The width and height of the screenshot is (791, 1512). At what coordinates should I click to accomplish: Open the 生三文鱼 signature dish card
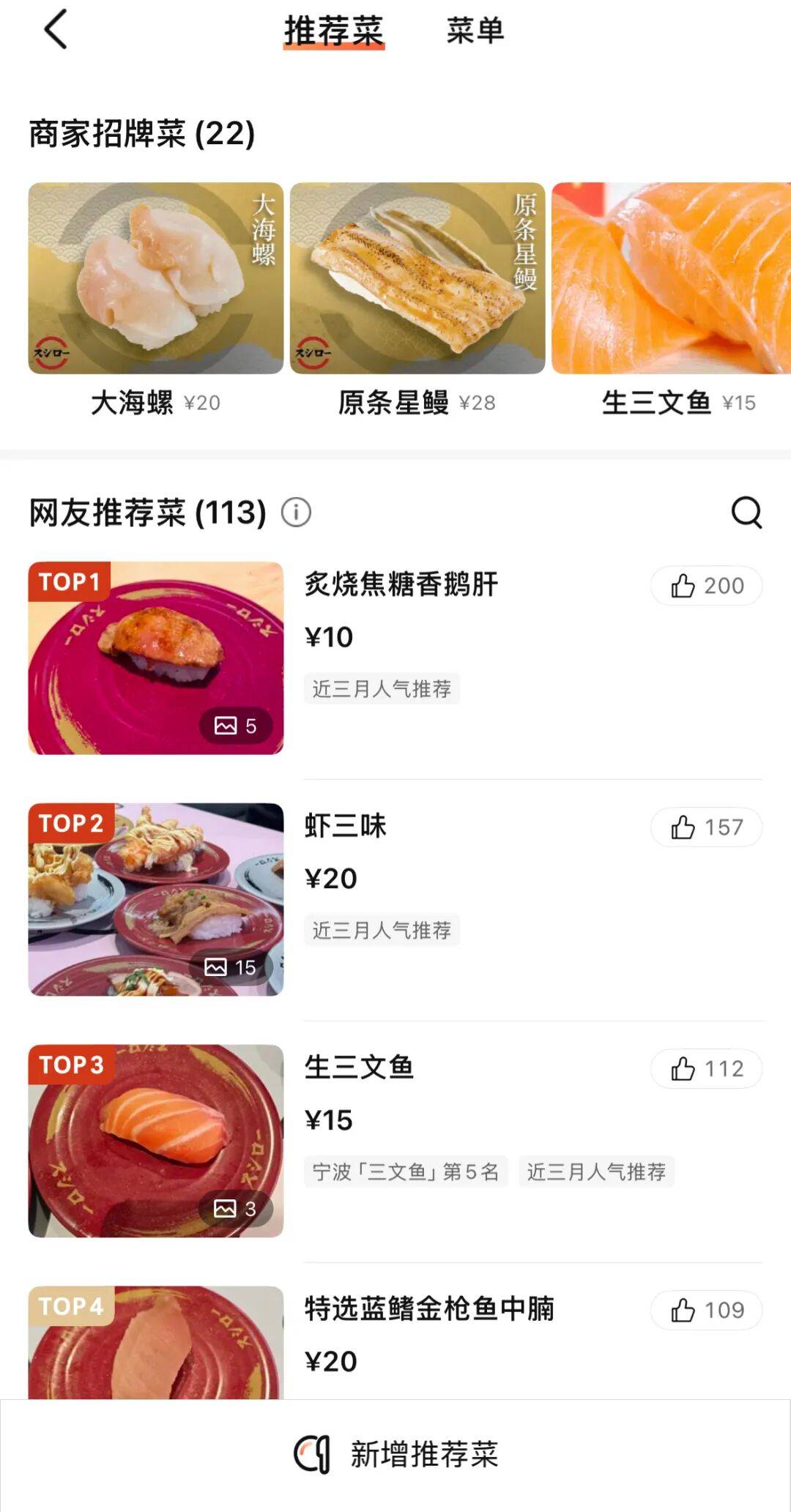pyautogui.click(x=671, y=279)
